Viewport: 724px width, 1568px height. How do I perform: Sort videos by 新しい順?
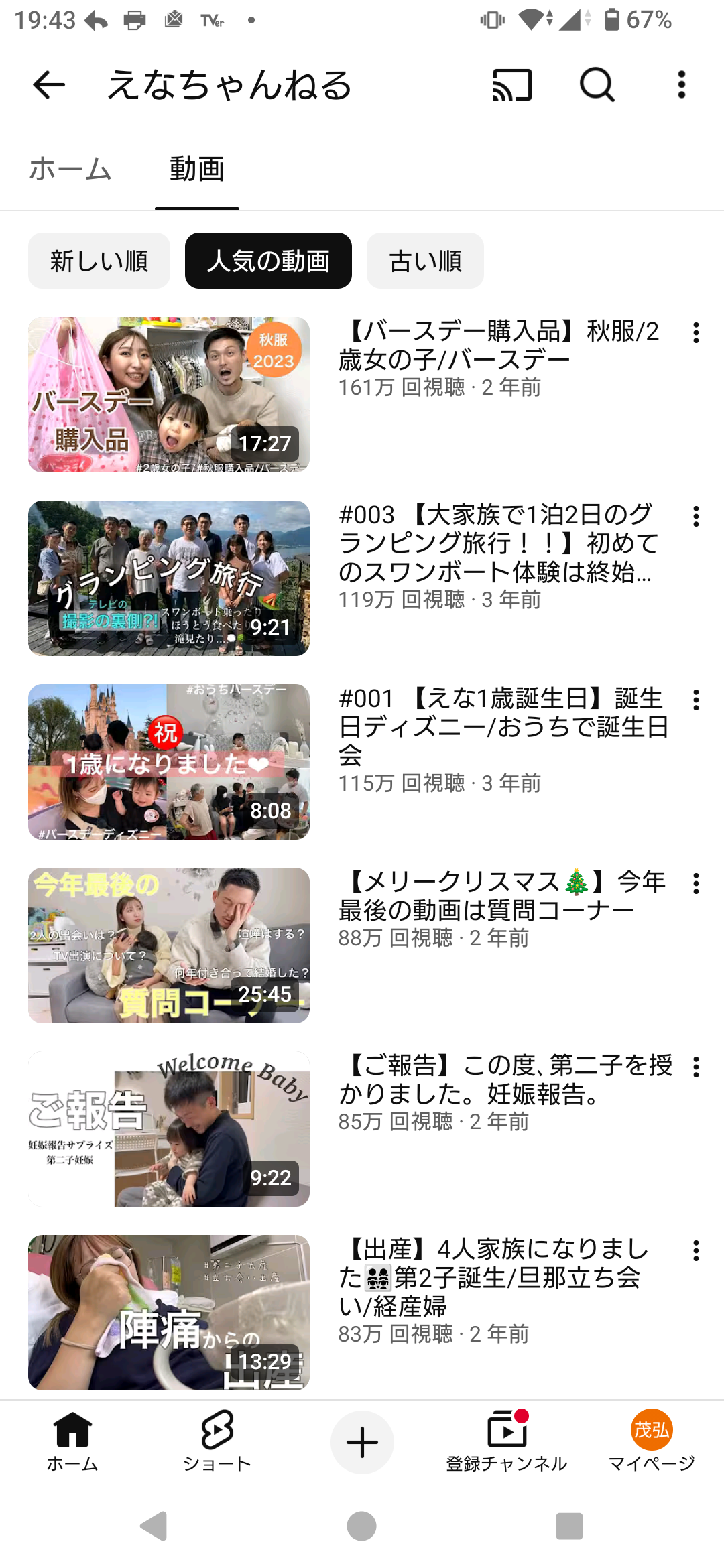pyautogui.click(x=99, y=261)
